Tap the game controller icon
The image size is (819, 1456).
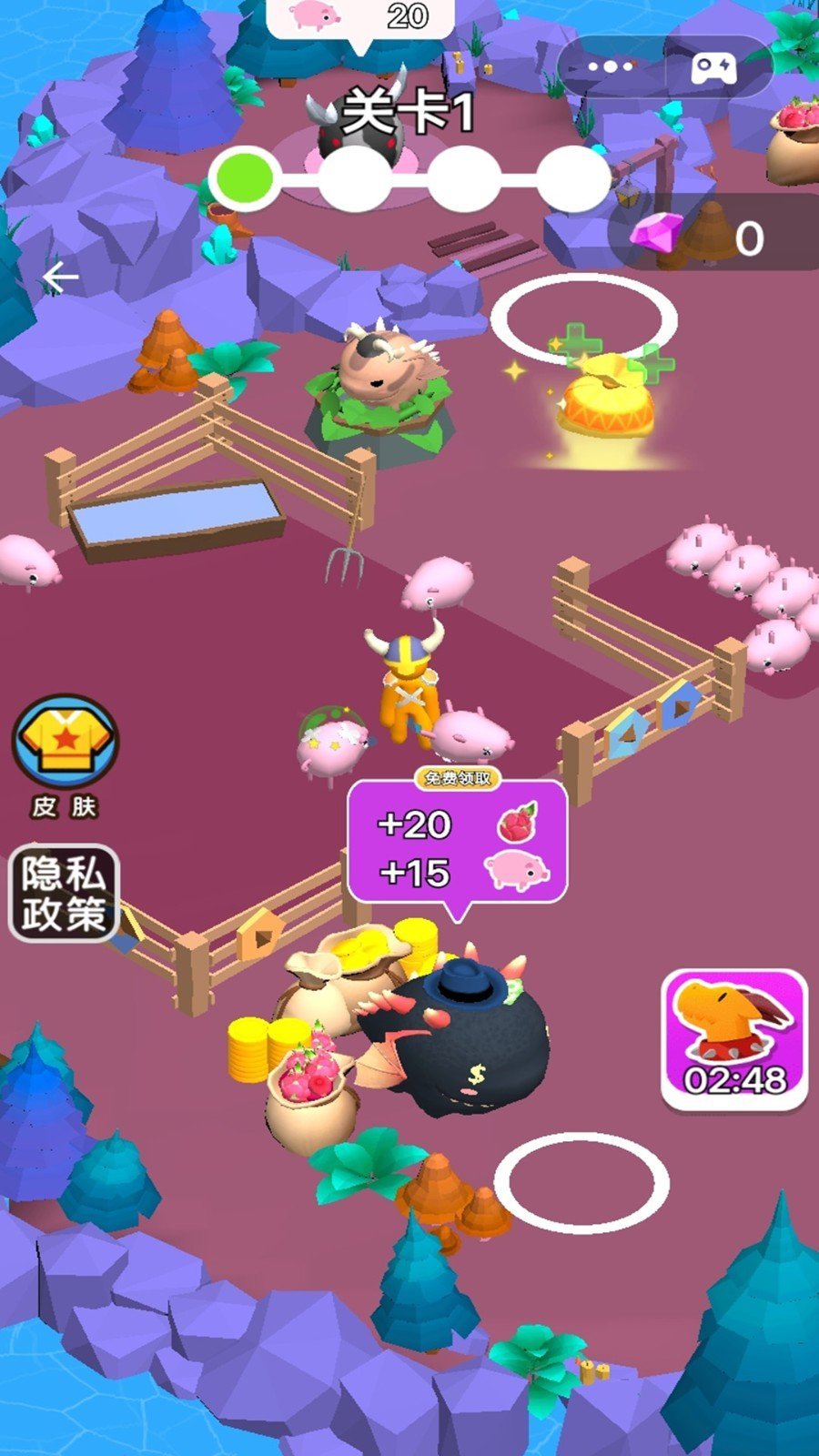pos(713,67)
